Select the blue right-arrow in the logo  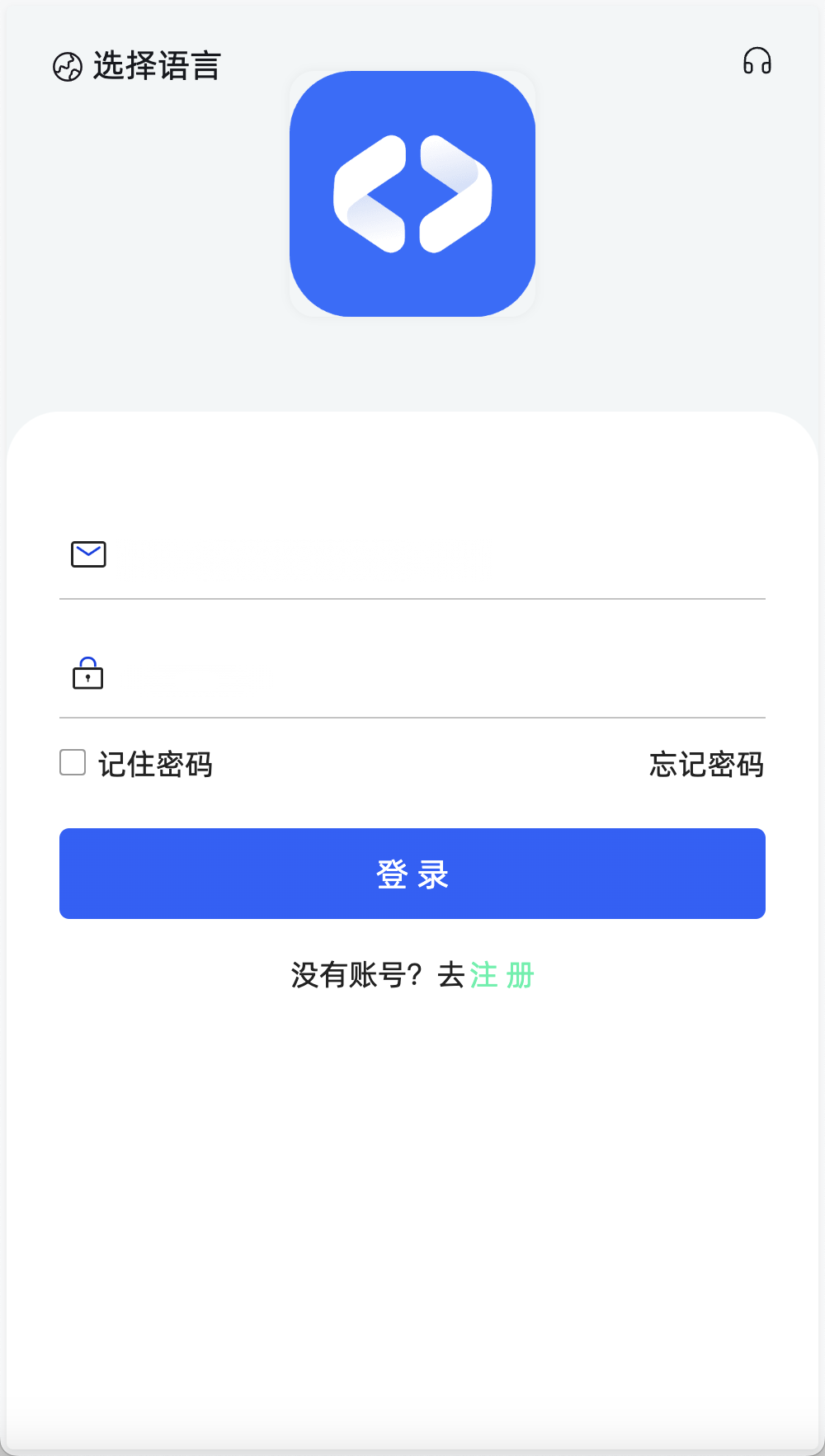coord(458,195)
